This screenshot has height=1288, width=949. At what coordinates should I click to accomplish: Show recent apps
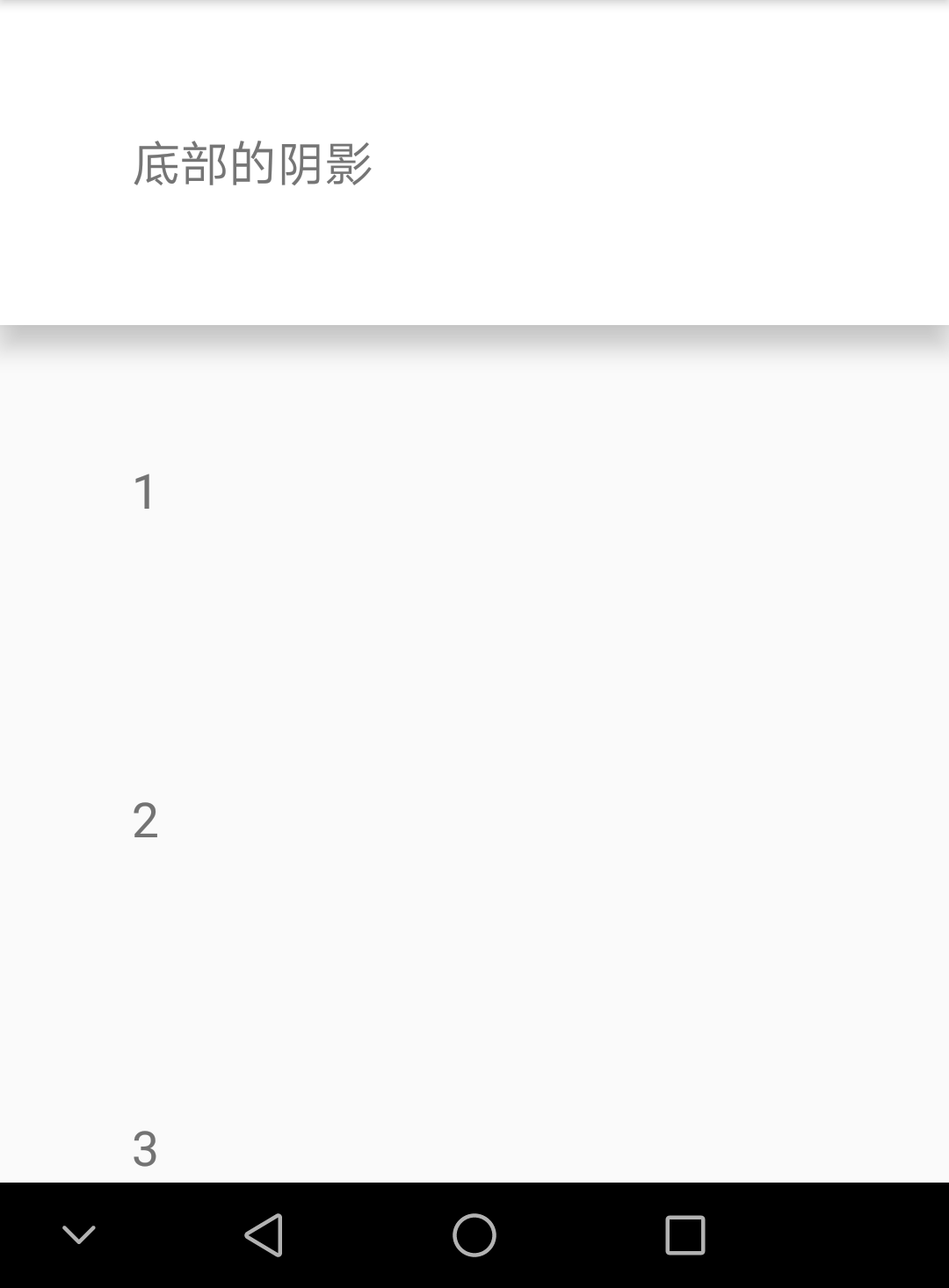(x=685, y=1235)
